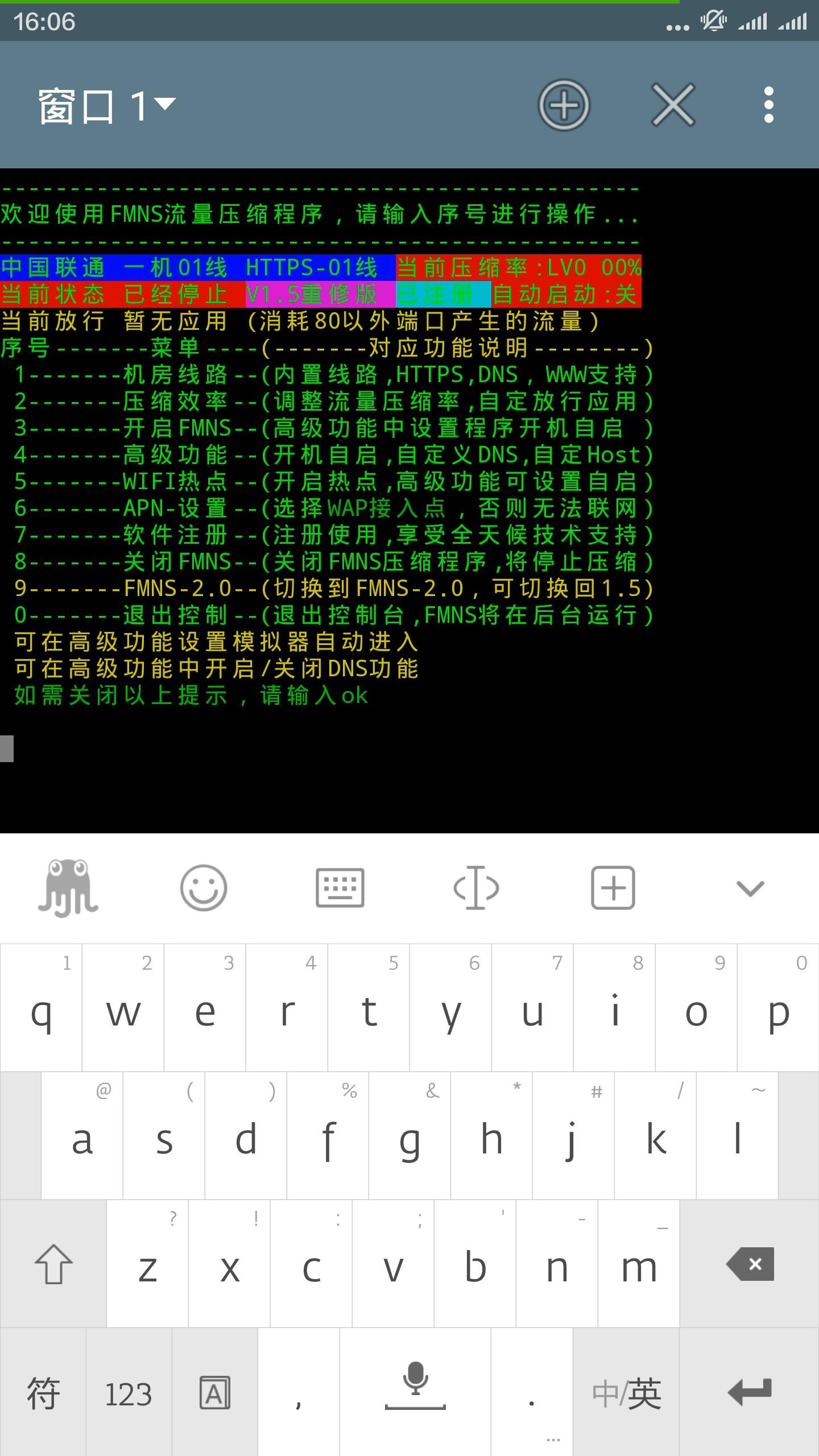Hit the enter key

point(750,1392)
